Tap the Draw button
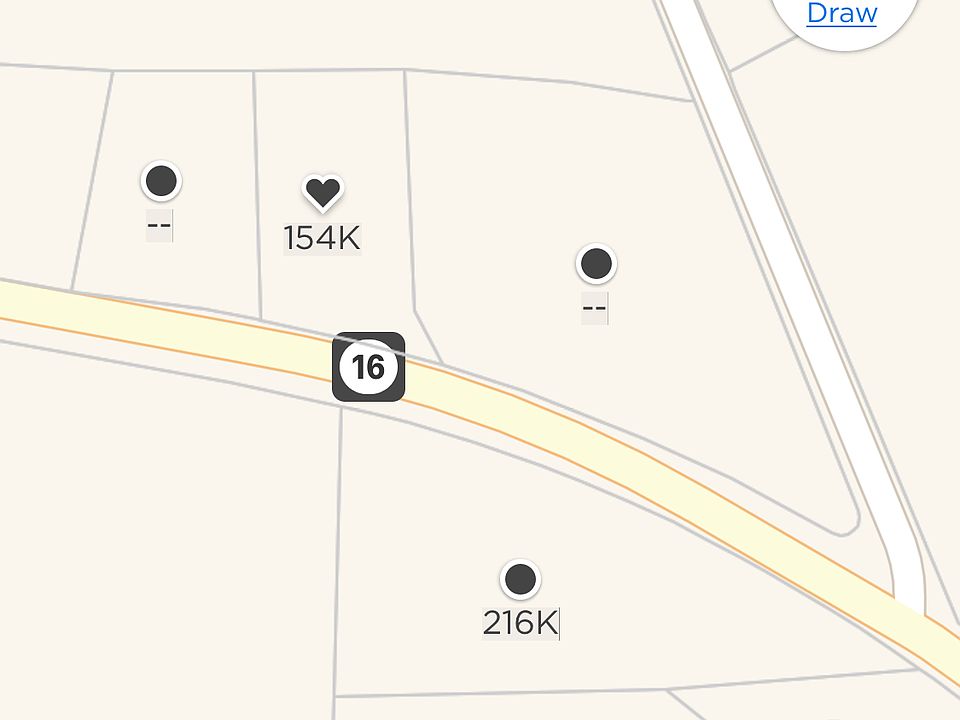This screenshot has height=720, width=960. click(x=842, y=14)
